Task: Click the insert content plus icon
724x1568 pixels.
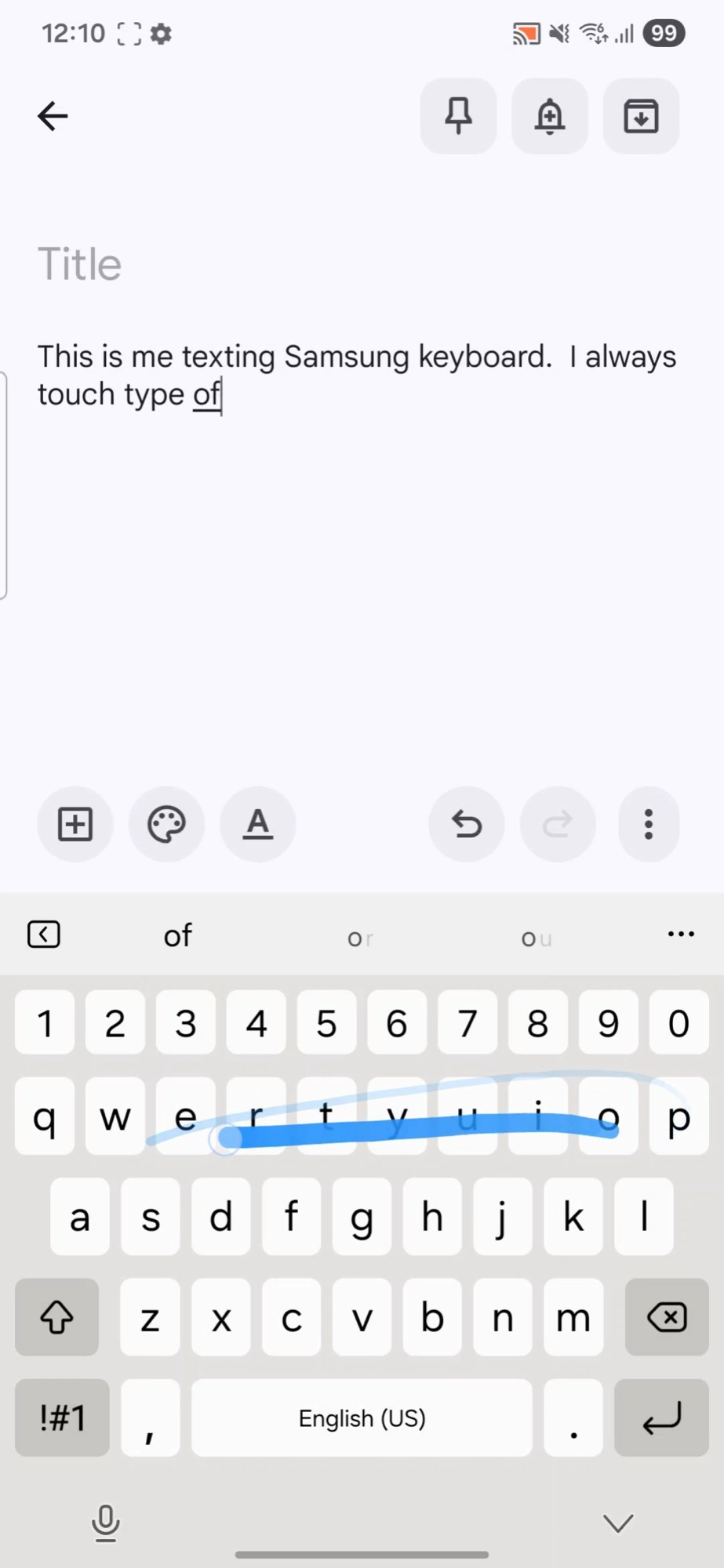Action: [x=75, y=825]
